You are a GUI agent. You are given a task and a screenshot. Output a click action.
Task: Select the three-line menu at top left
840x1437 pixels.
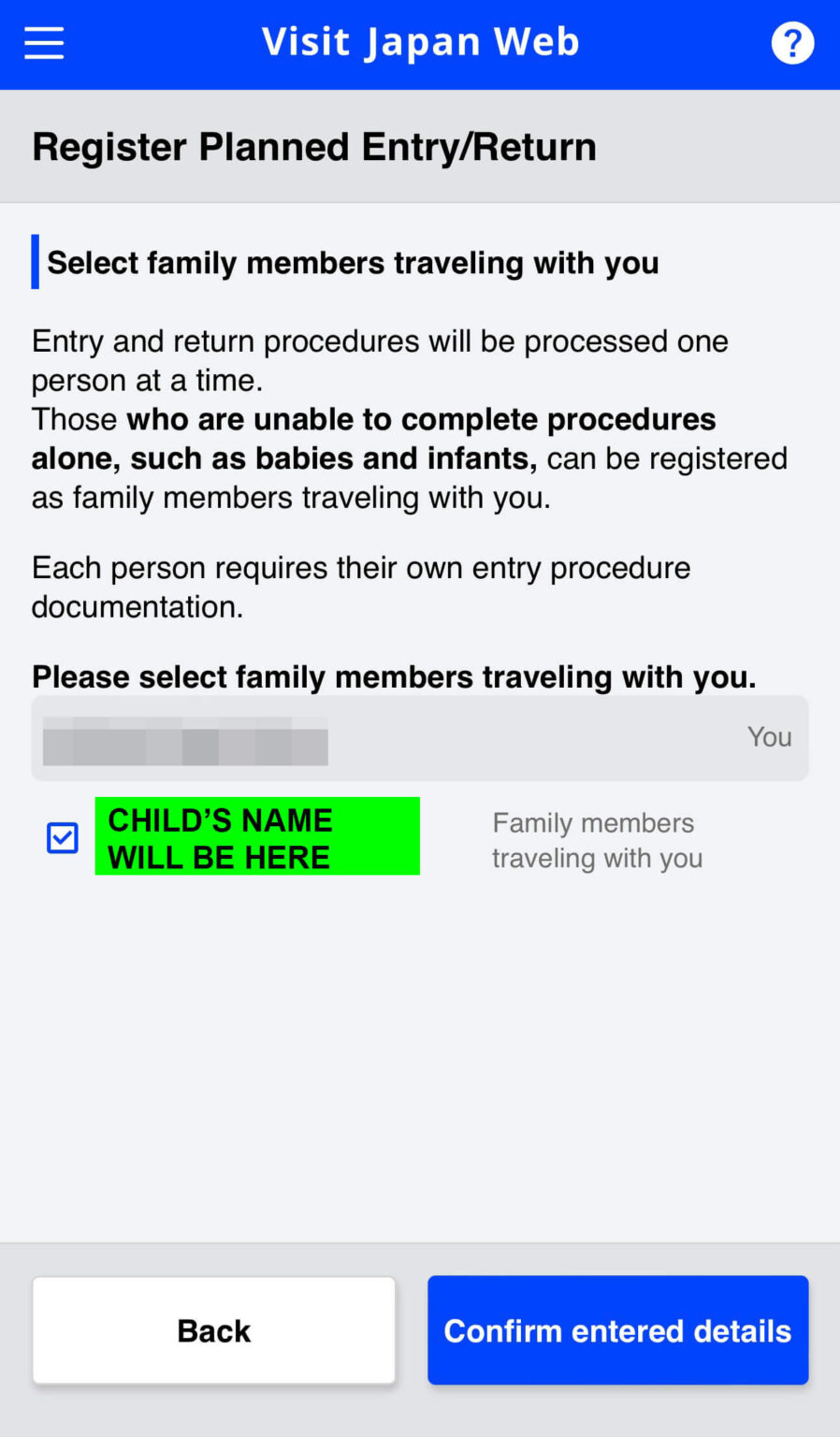click(43, 42)
